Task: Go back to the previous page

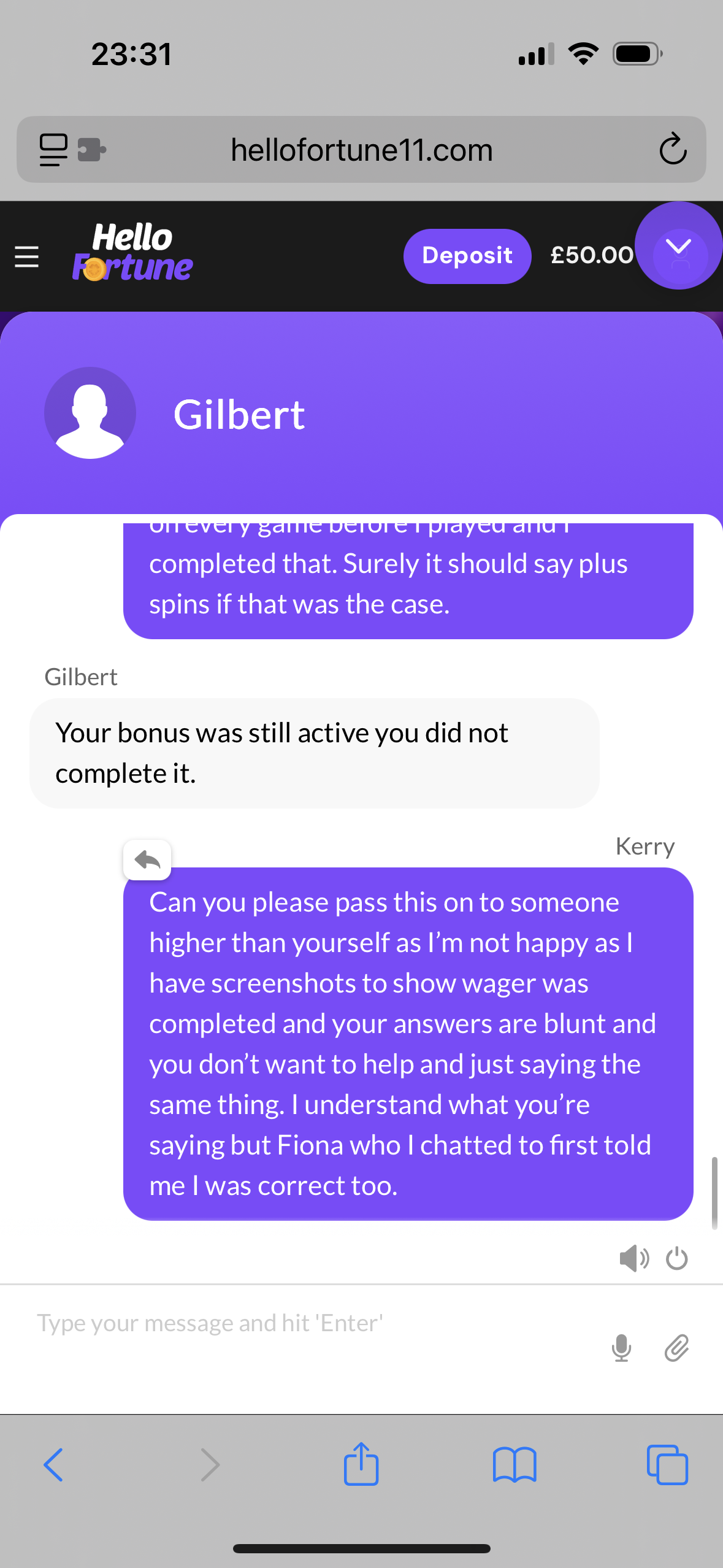Action: pos(53,1465)
